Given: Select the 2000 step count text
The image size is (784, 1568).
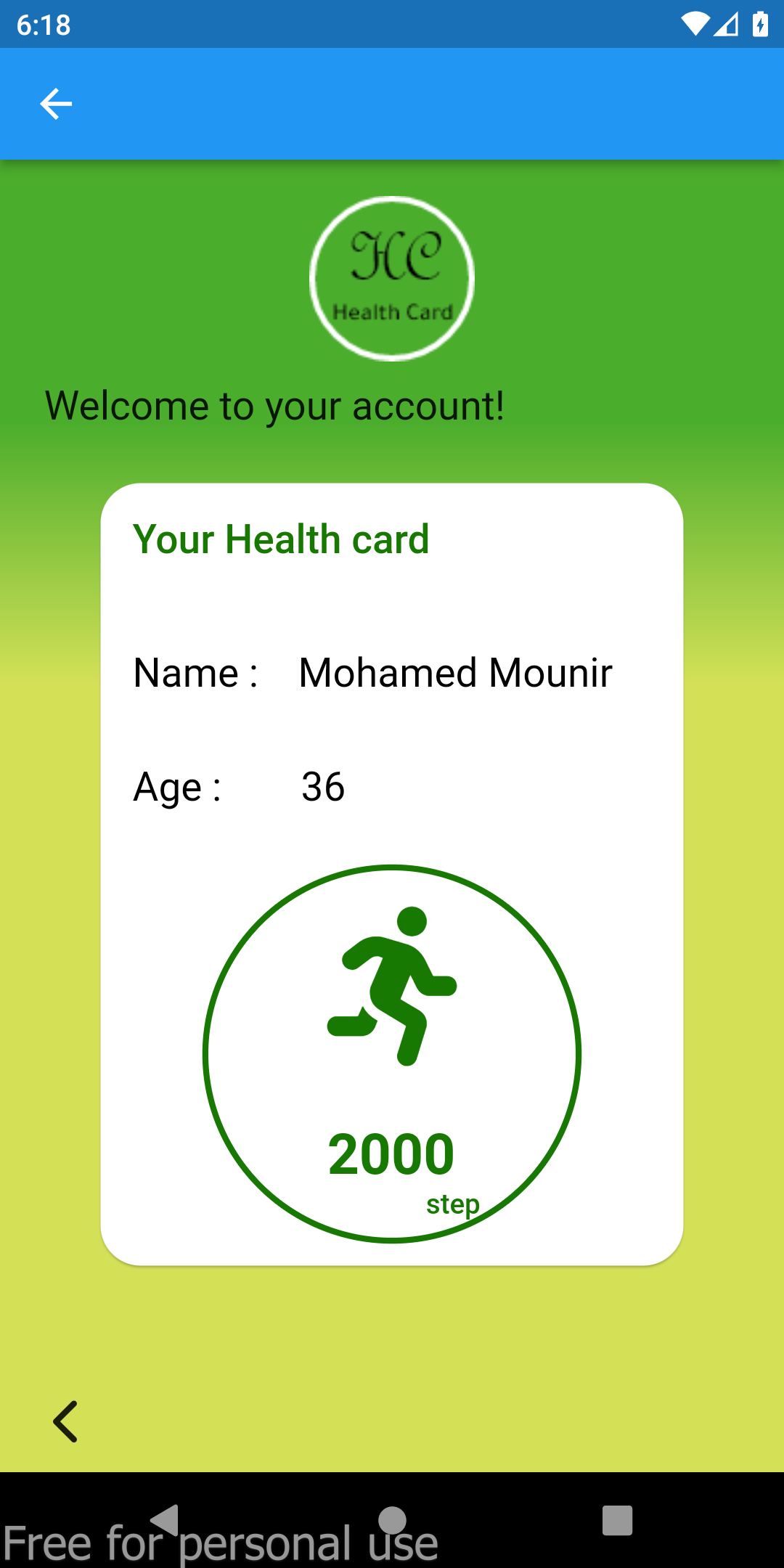Looking at the screenshot, I should click(x=390, y=1151).
